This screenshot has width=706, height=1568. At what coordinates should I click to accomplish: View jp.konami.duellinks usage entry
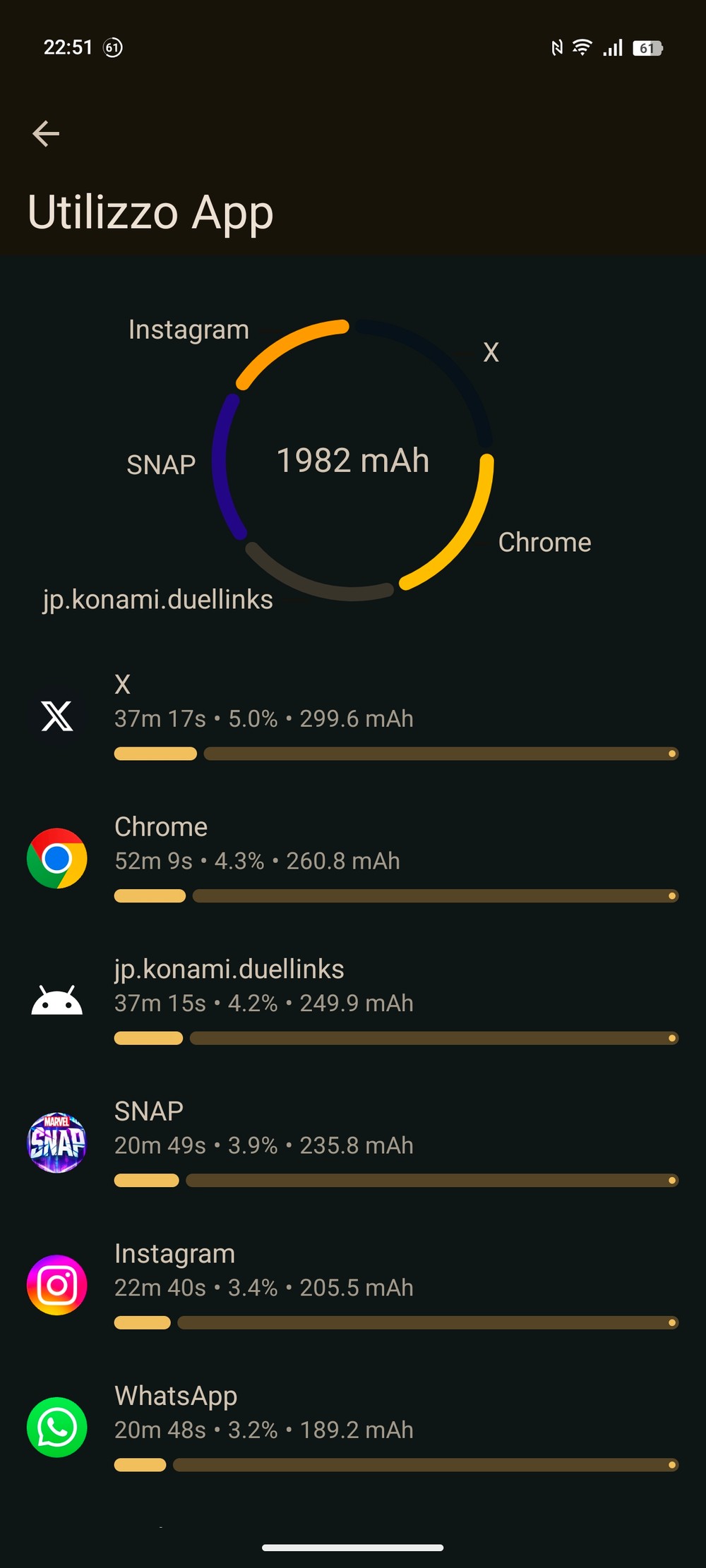(x=353, y=1003)
